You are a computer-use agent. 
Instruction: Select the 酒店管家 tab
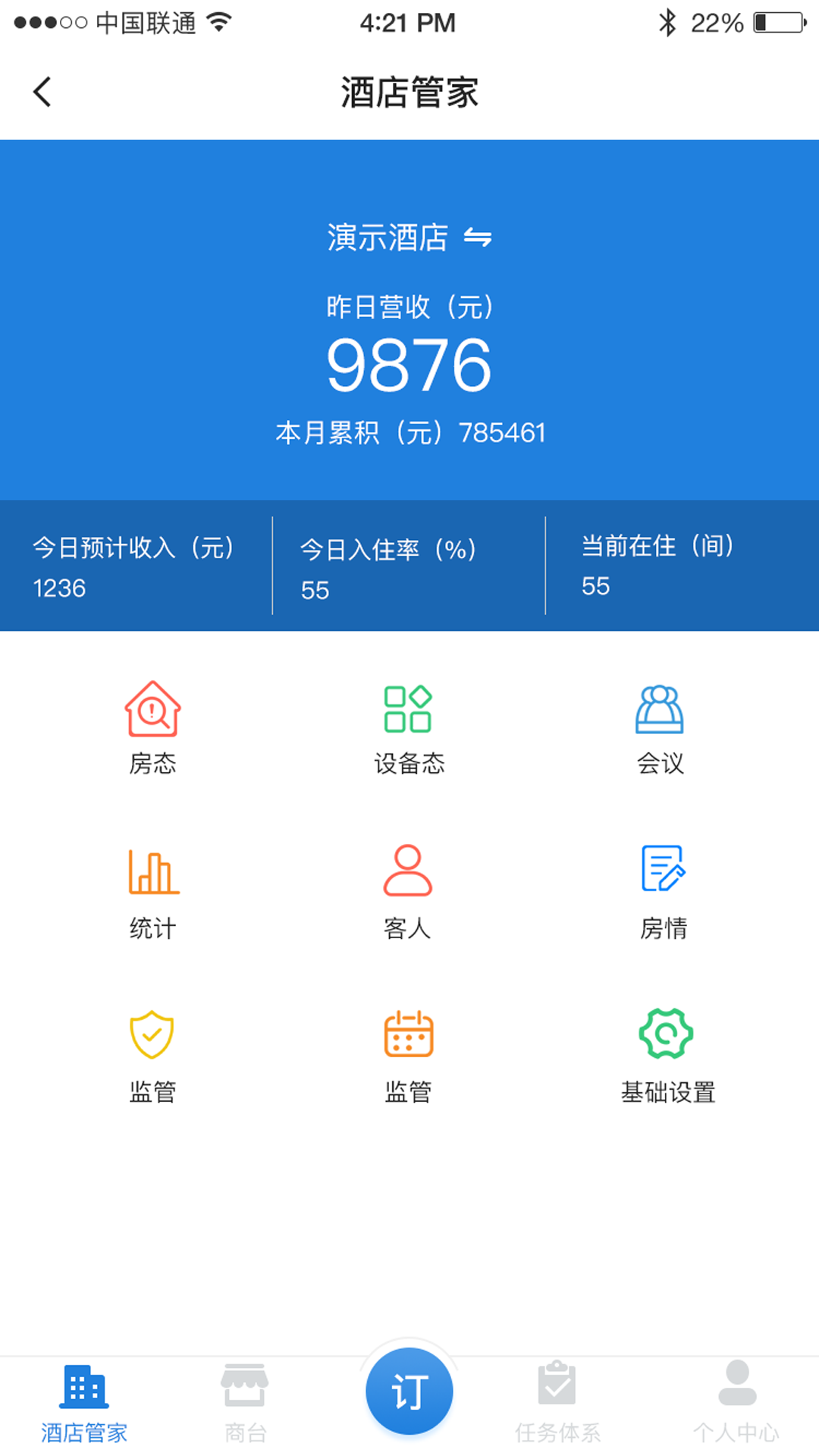83,1403
